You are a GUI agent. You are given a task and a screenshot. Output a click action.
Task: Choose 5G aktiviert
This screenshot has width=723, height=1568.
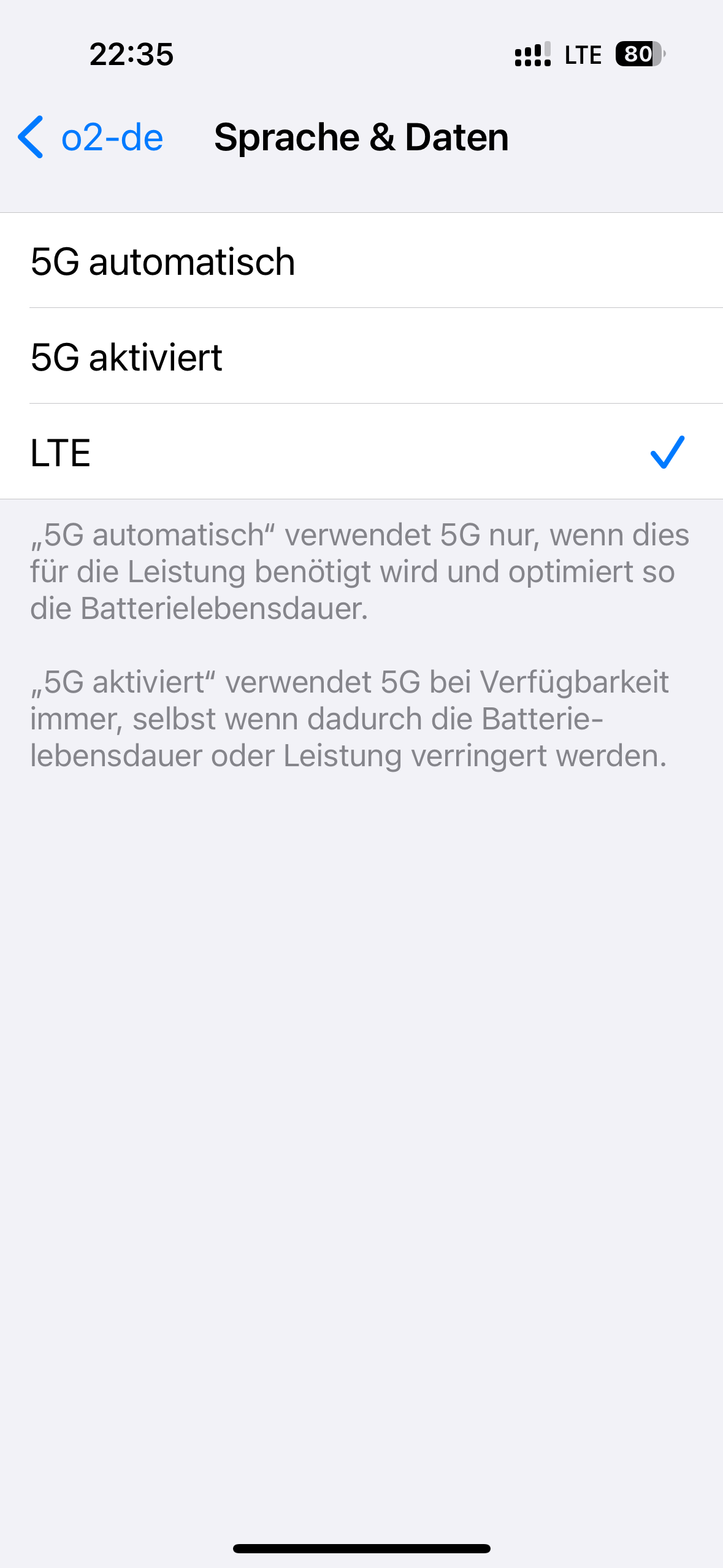[361, 356]
